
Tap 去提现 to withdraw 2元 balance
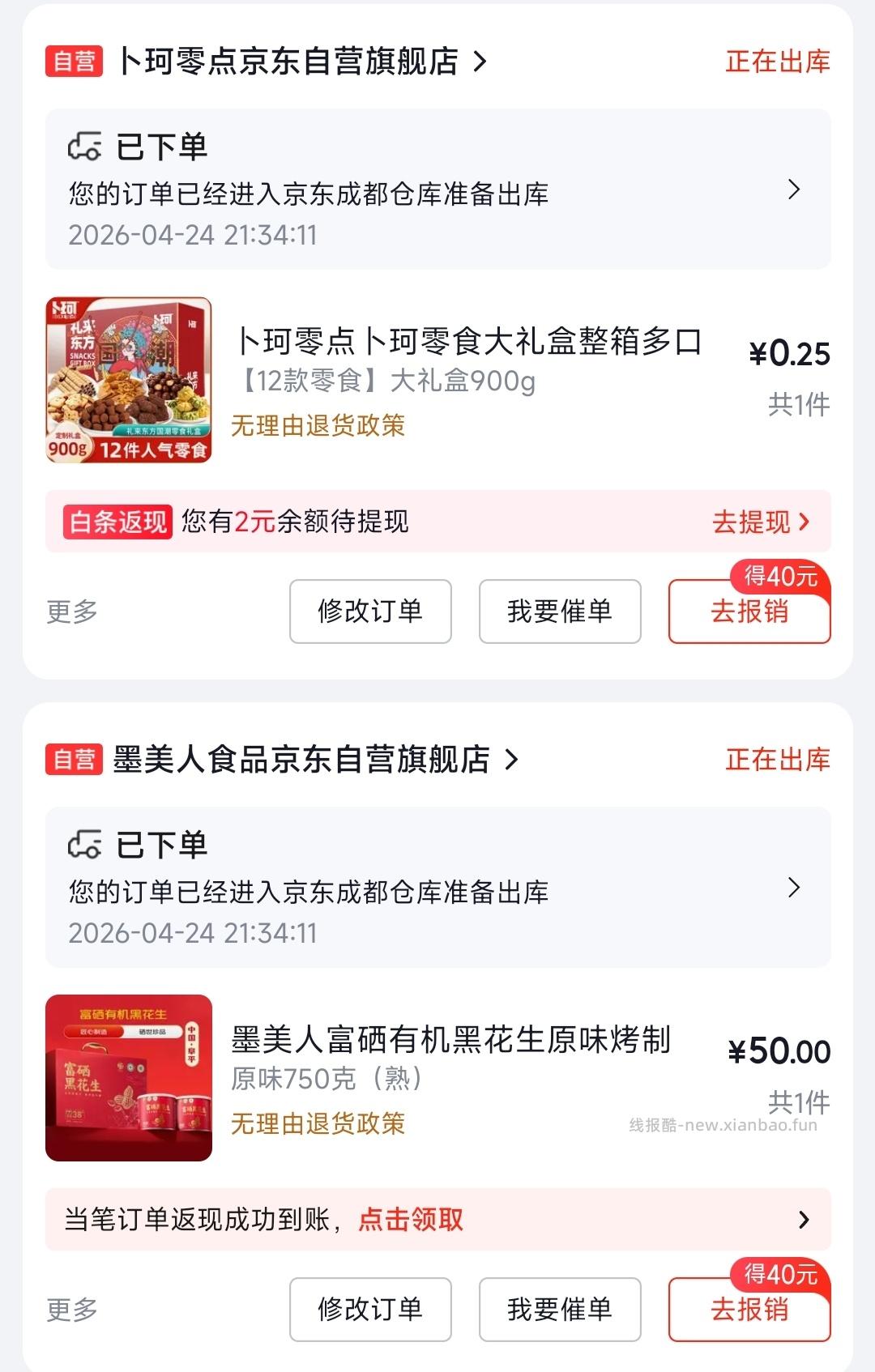pyautogui.click(x=759, y=522)
